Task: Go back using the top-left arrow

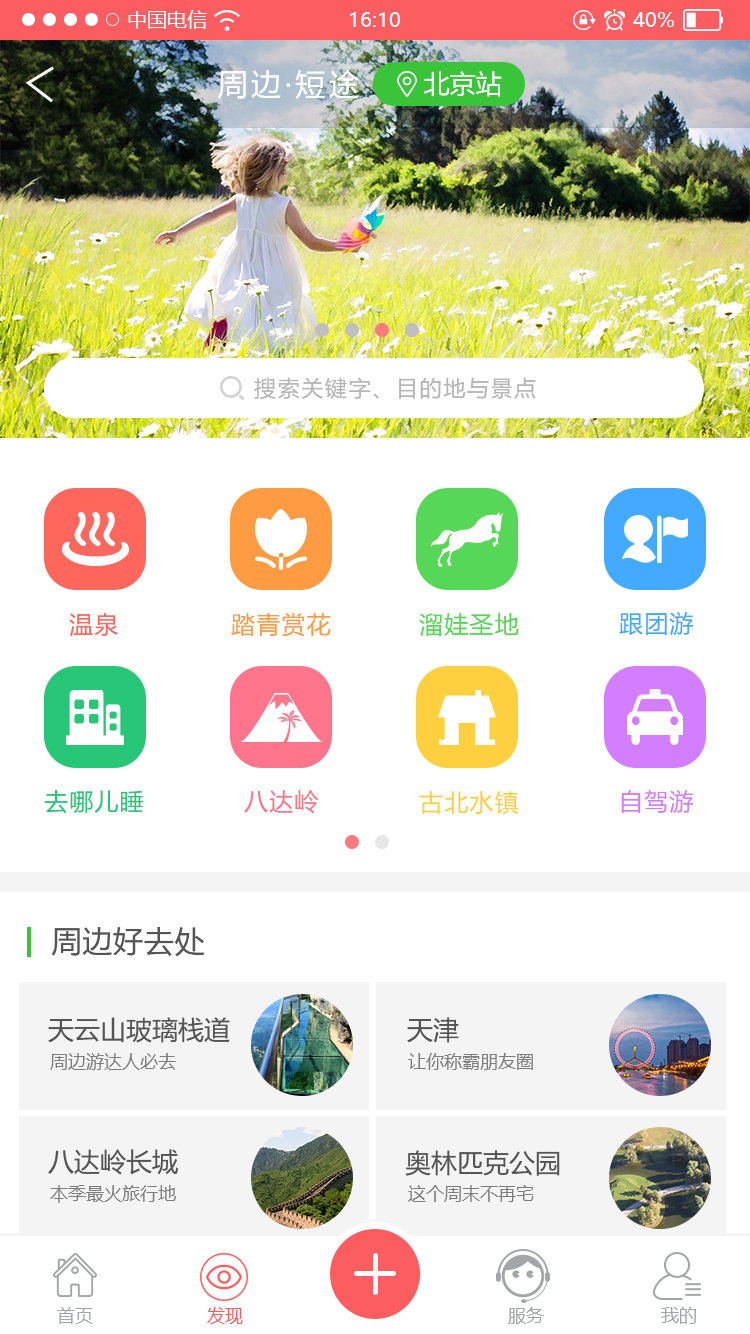Action: (x=40, y=85)
